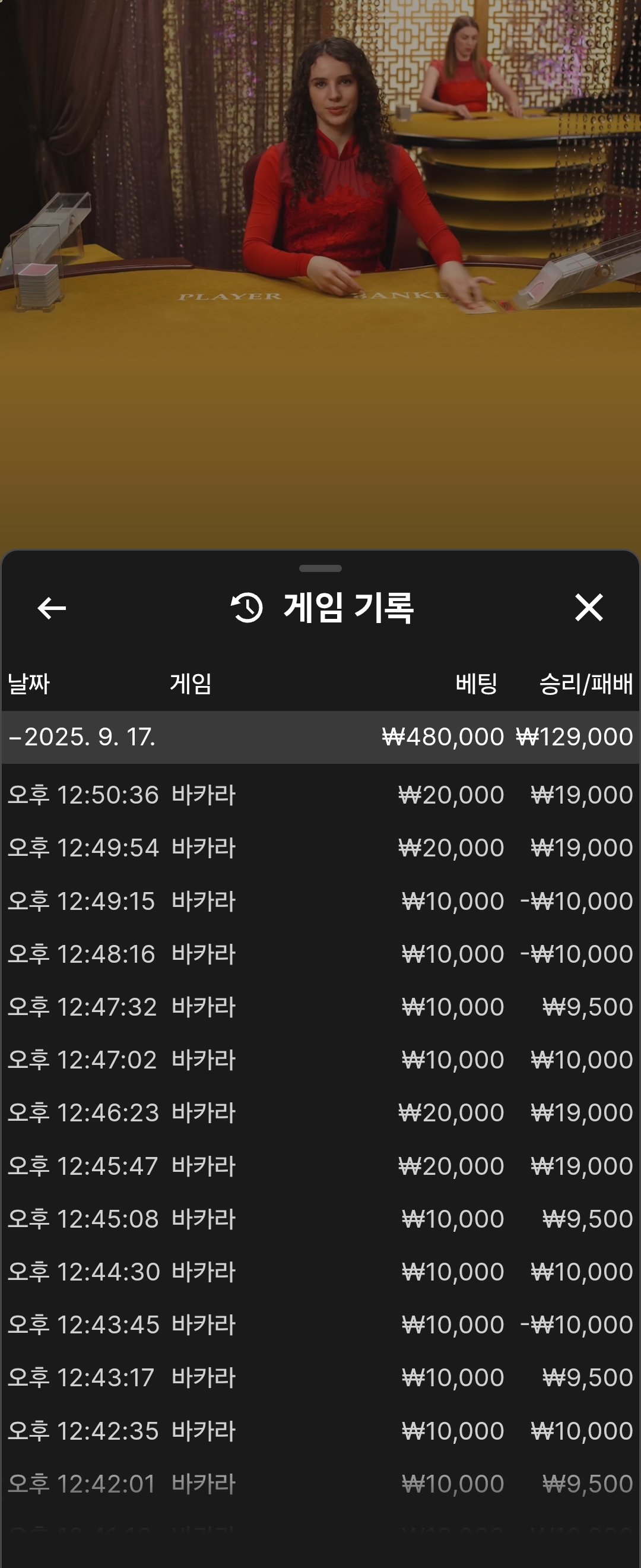The width and height of the screenshot is (641, 1568).
Task: Open the 12:50:36 baccarat round record
Action: [x=320, y=795]
